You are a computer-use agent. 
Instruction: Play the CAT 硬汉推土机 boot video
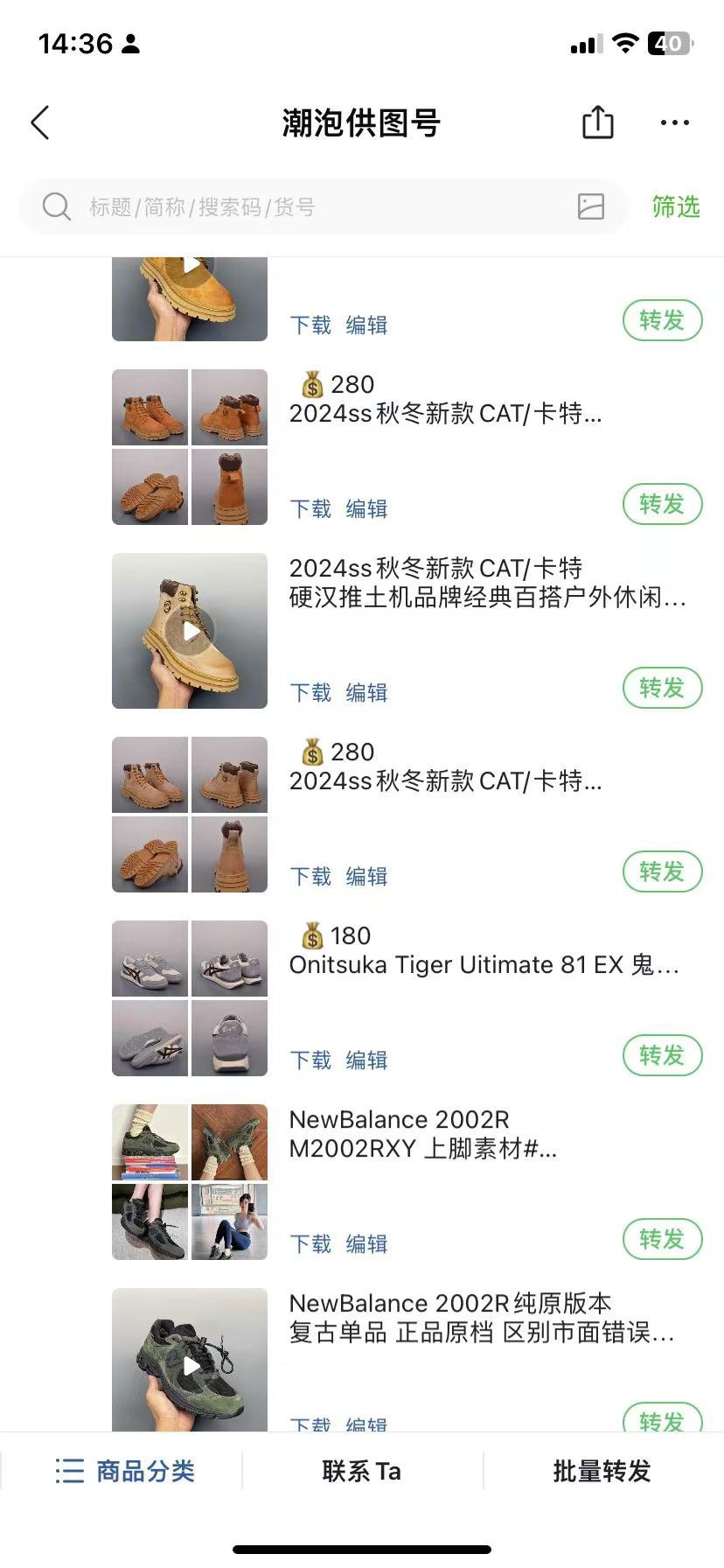pos(190,631)
